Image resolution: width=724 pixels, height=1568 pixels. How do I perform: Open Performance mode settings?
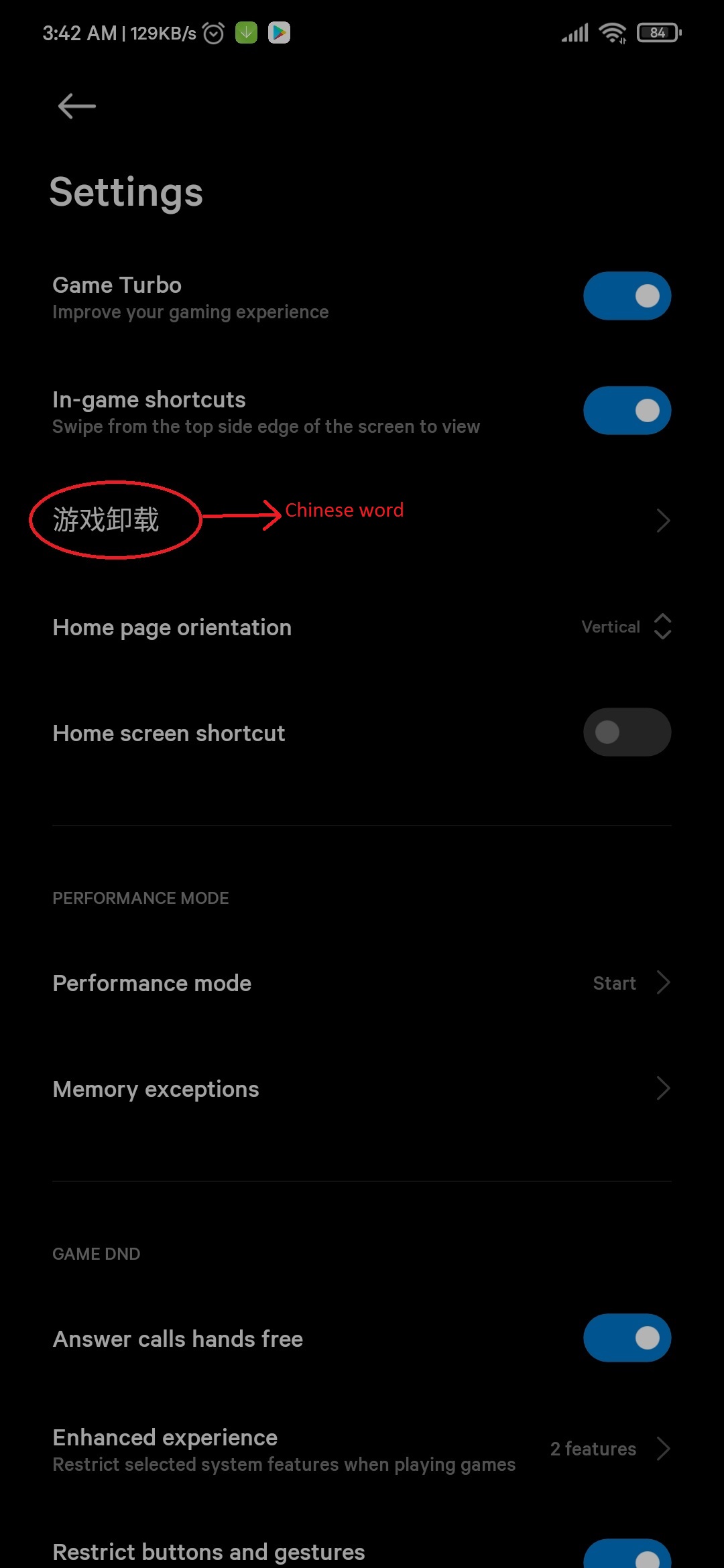[x=362, y=983]
